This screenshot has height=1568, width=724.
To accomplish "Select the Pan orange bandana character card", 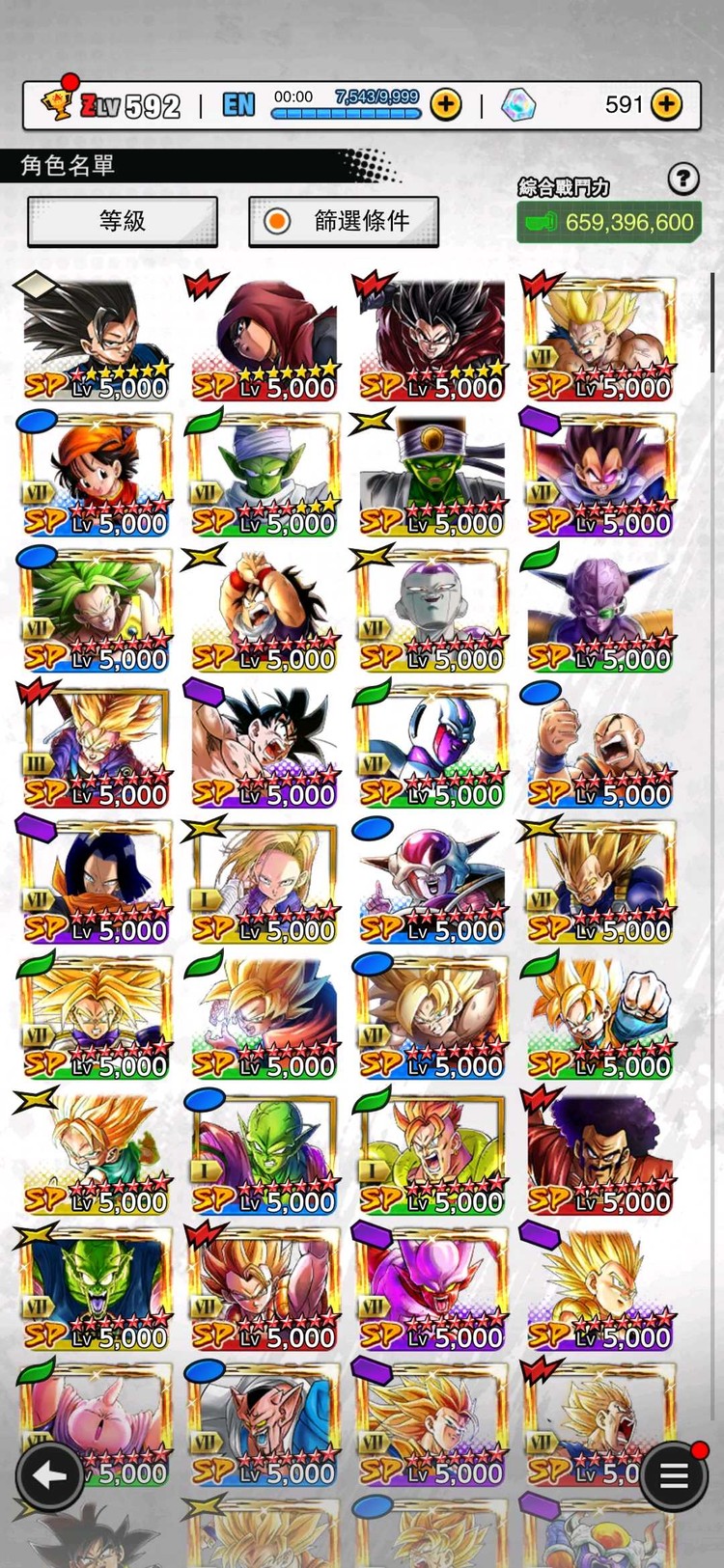I will coord(97,475).
